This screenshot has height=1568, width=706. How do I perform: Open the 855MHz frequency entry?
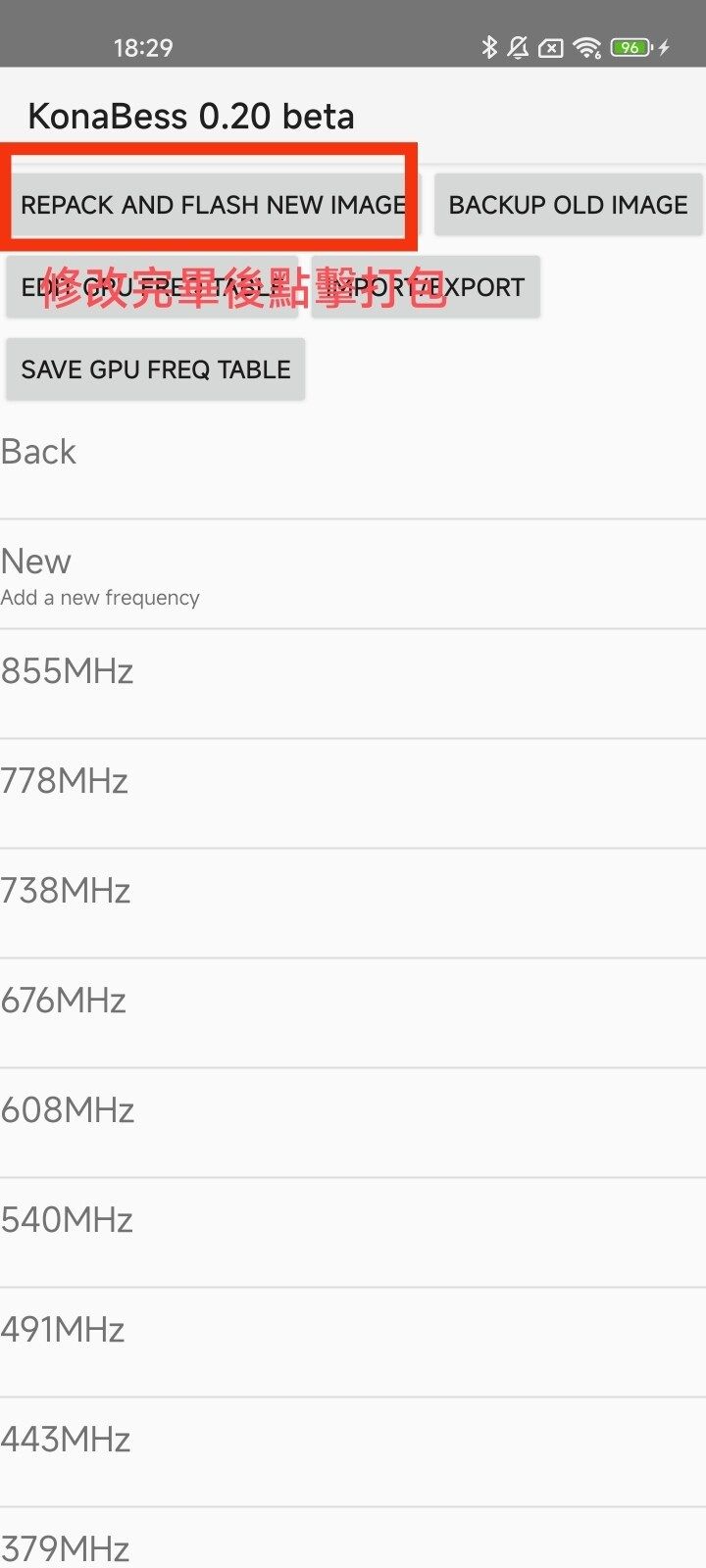tap(353, 672)
